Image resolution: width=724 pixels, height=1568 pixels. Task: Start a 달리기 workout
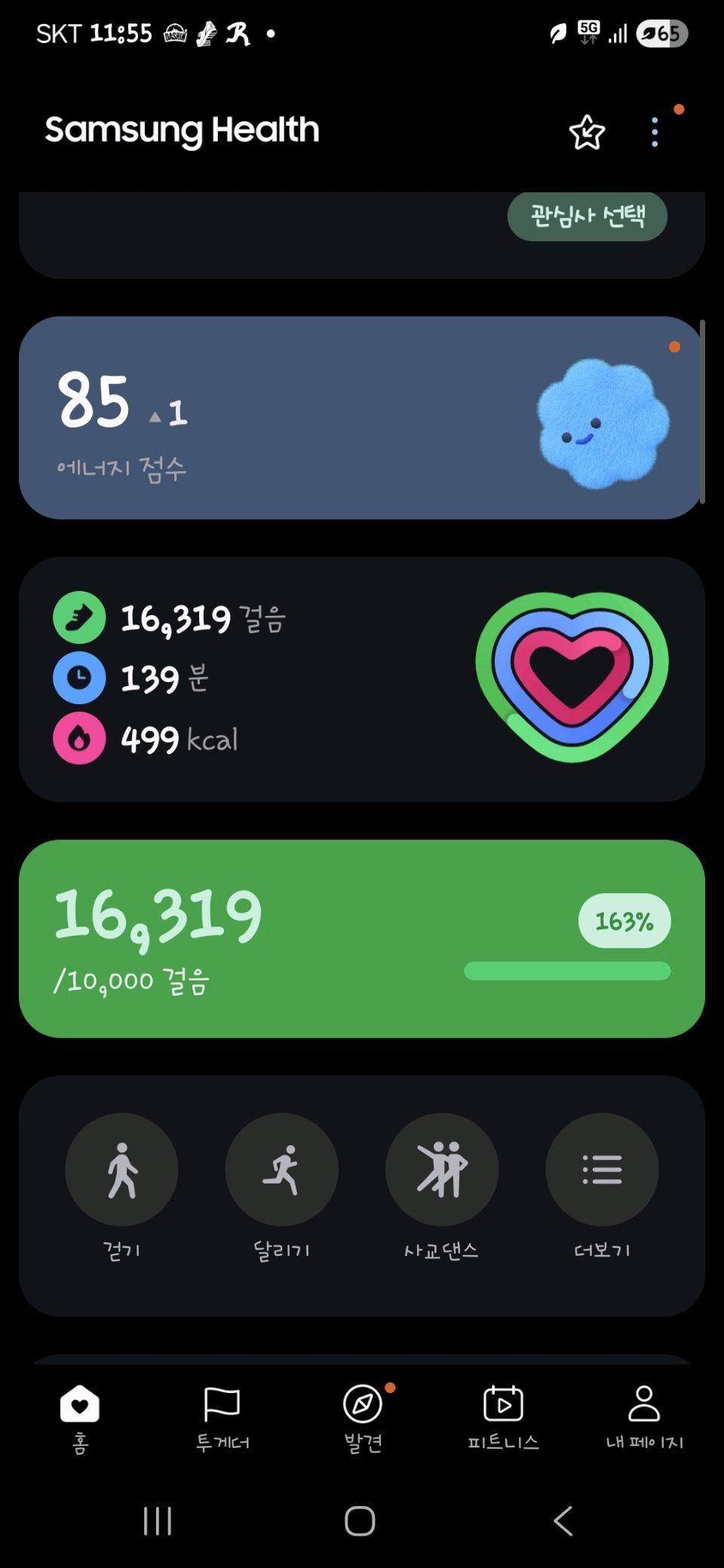pos(281,1170)
